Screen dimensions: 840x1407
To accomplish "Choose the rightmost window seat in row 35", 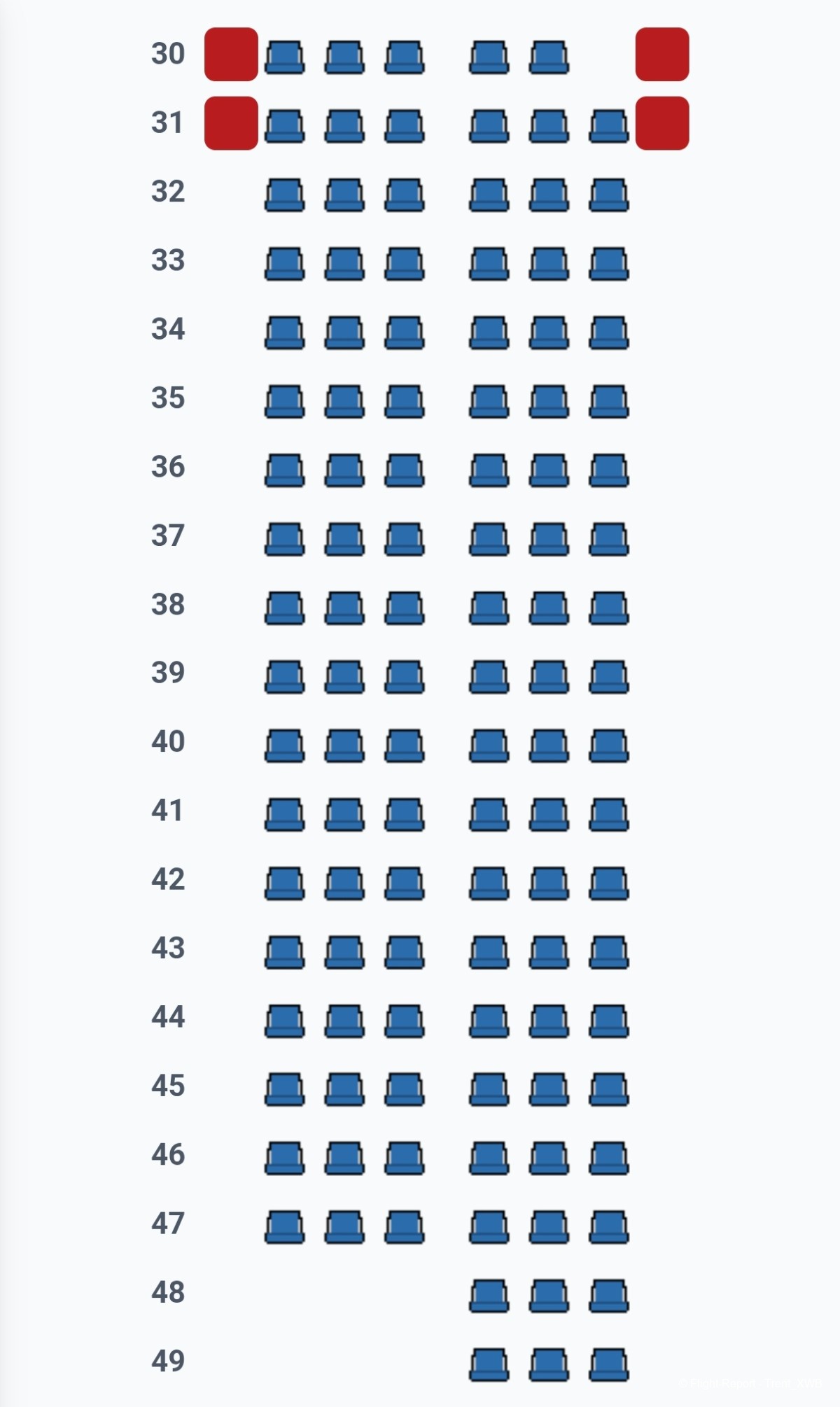I will tap(608, 401).
